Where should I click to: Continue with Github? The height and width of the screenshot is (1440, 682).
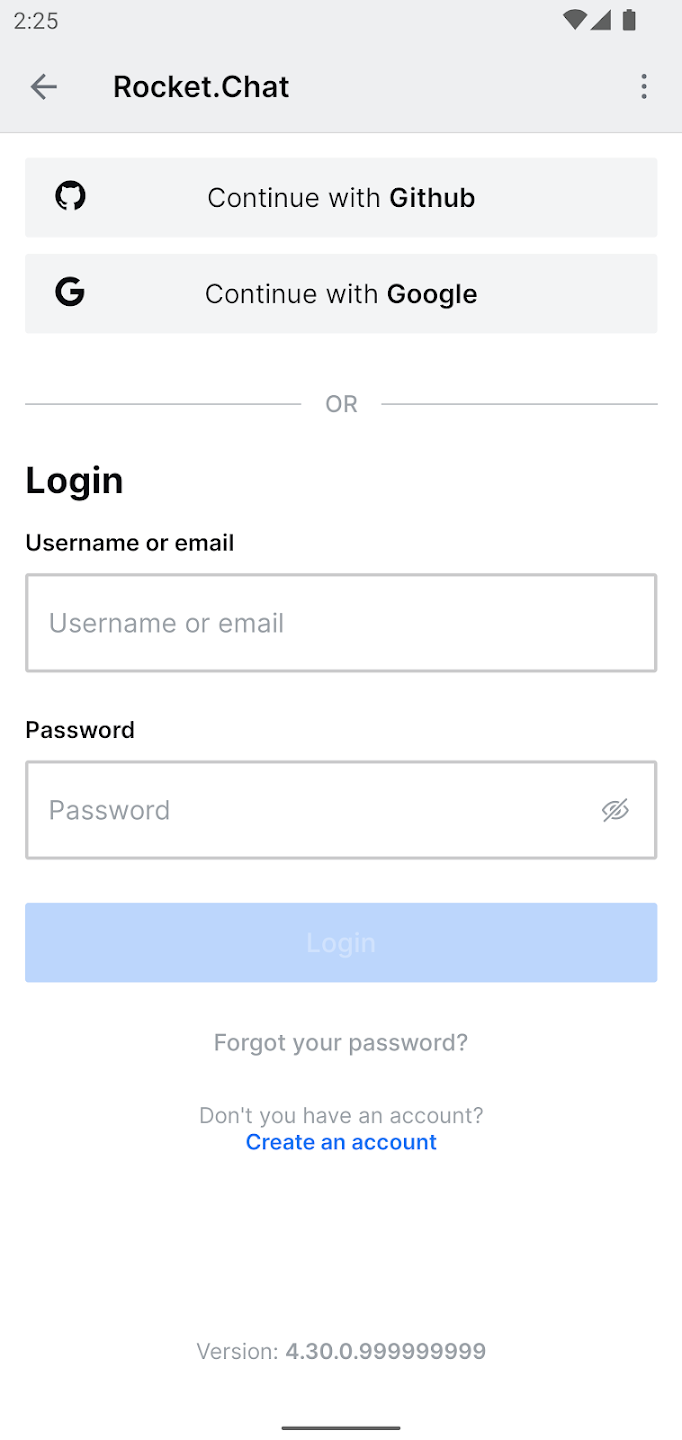pyautogui.click(x=341, y=197)
